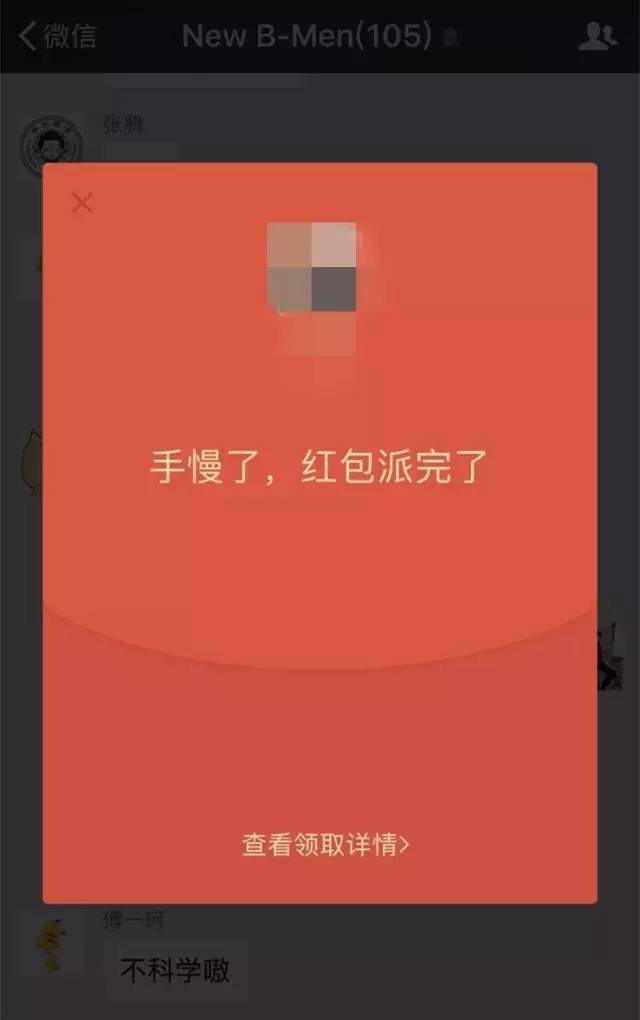
Task: Open 查看领取详情 link
Action: [x=326, y=845]
